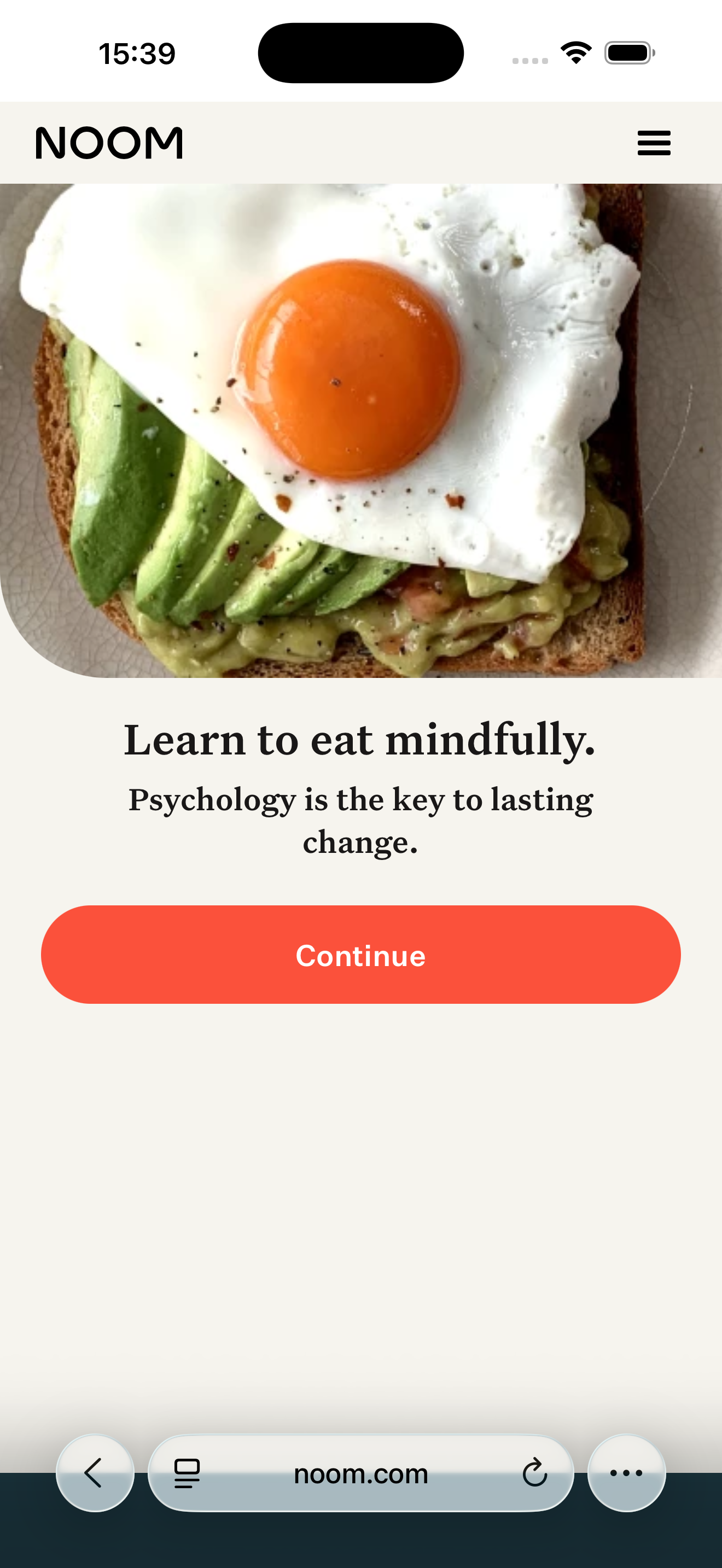Open the Noom hamburger menu
This screenshot has height=1568, width=722.
click(x=654, y=143)
